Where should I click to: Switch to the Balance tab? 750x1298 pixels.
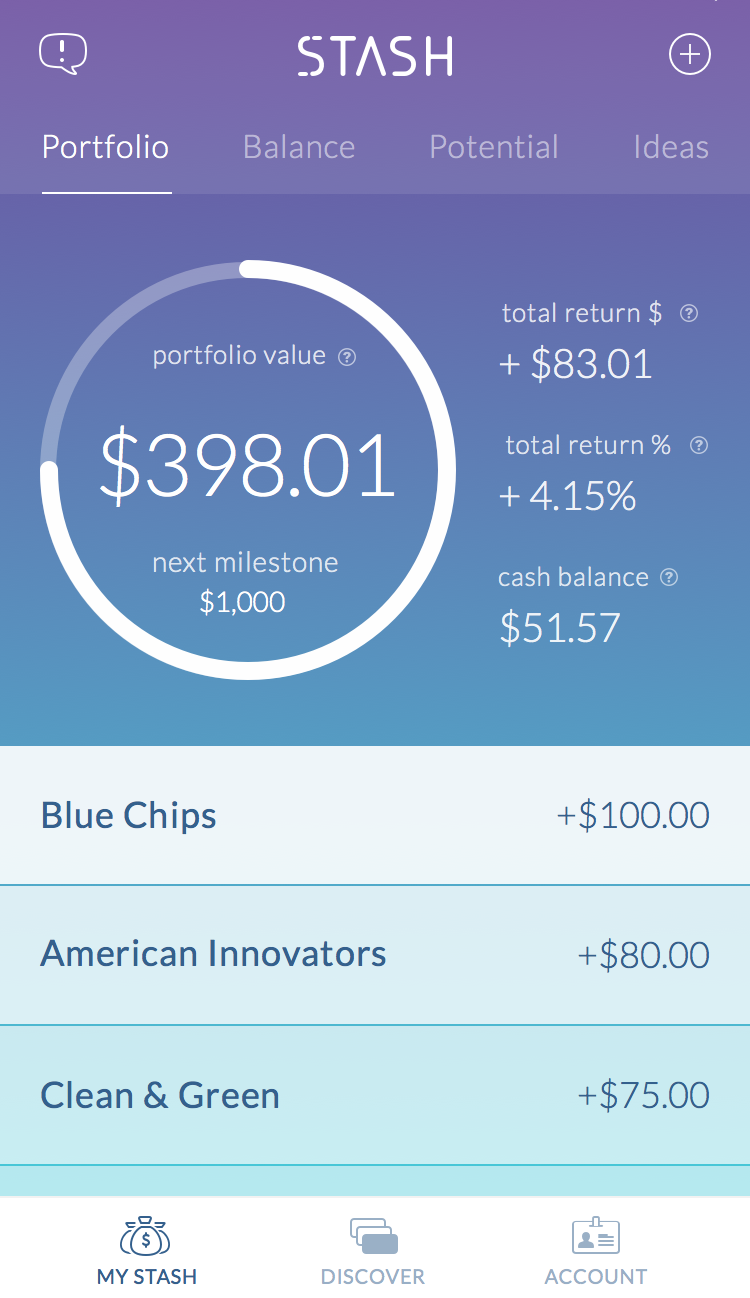[x=299, y=146]
